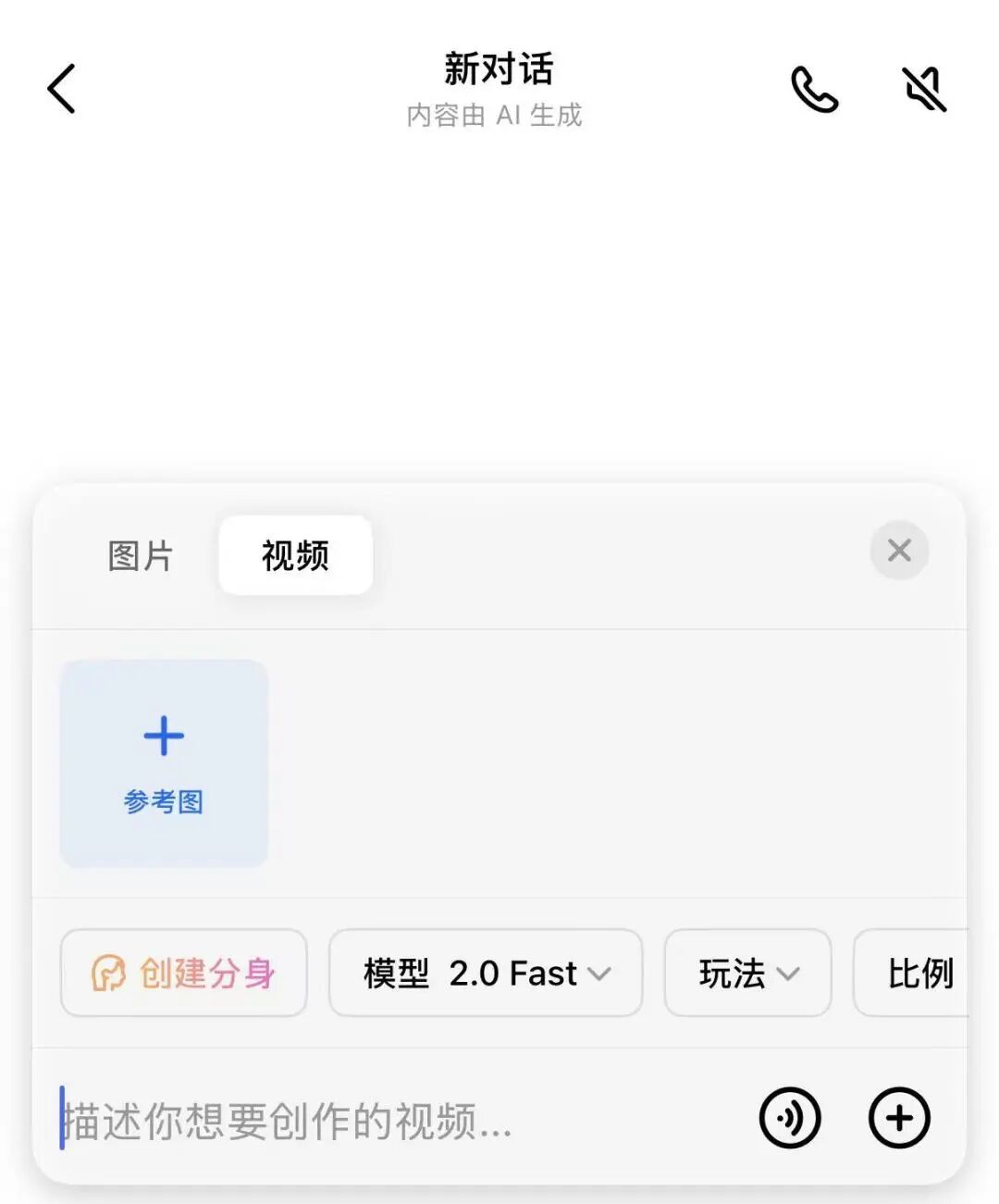Dismiss the creation panel with the X
This screenshot has height=1204, width=999.
[x=898, y=550]
